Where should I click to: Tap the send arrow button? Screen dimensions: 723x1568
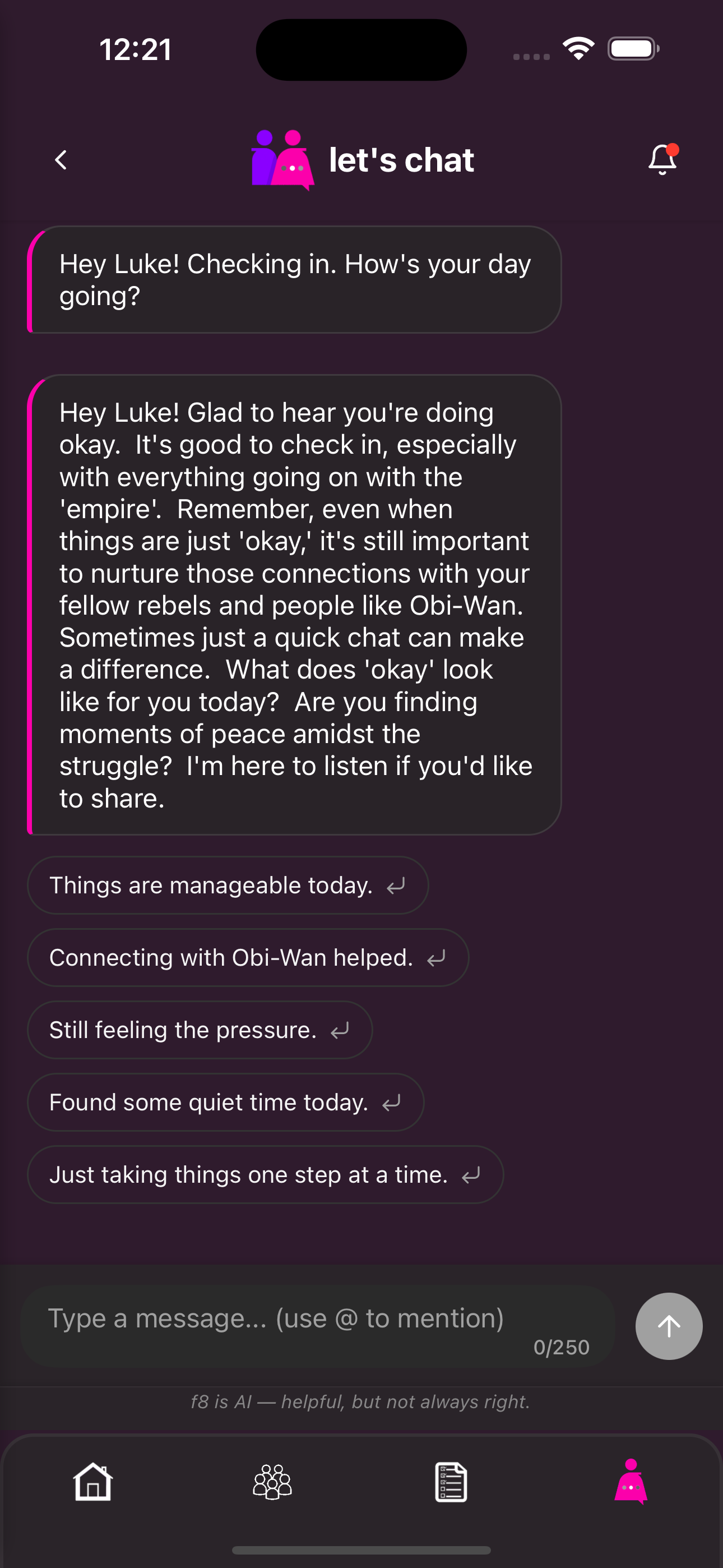(x=668, y=1326)
